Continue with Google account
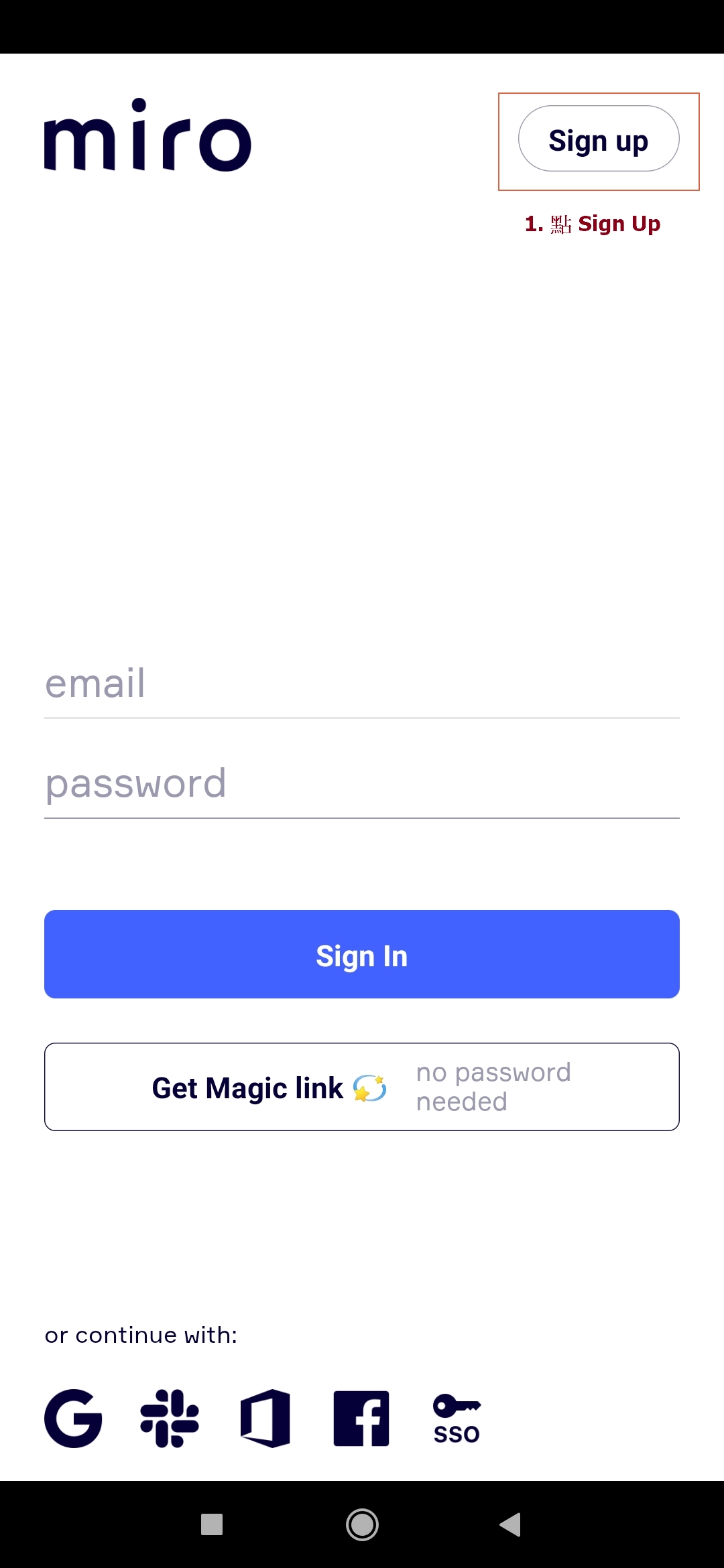The height and width of the screenshot is (1568, 724). click(73, 1419)
